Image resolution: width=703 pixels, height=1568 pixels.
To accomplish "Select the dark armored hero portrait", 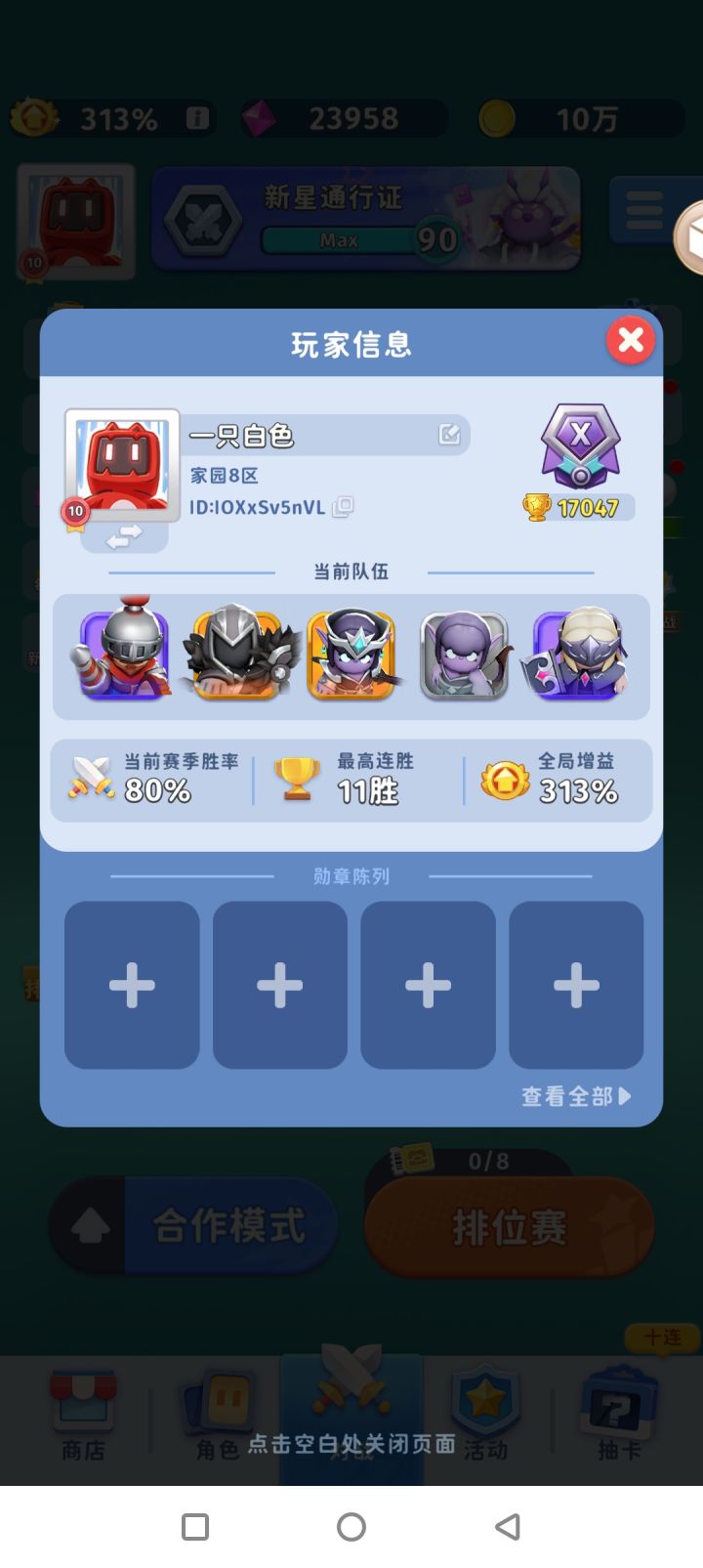I will 239,655.
